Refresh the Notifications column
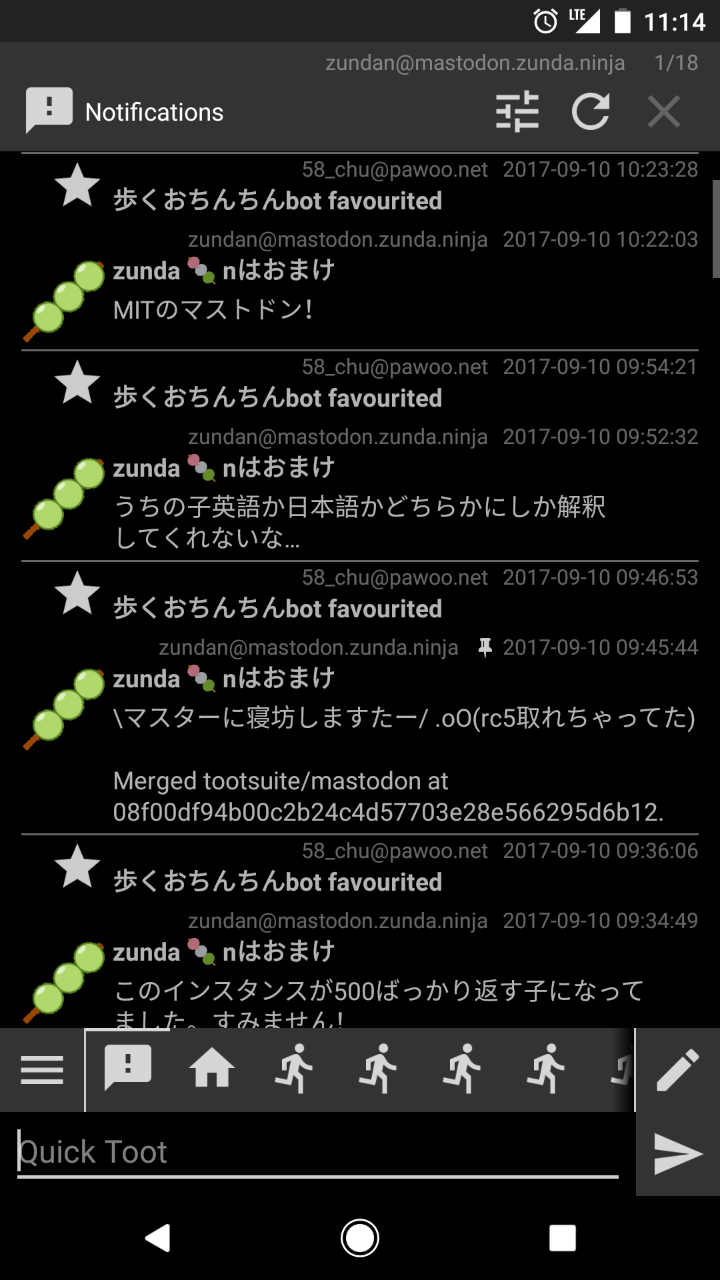 tap(590, 111)
